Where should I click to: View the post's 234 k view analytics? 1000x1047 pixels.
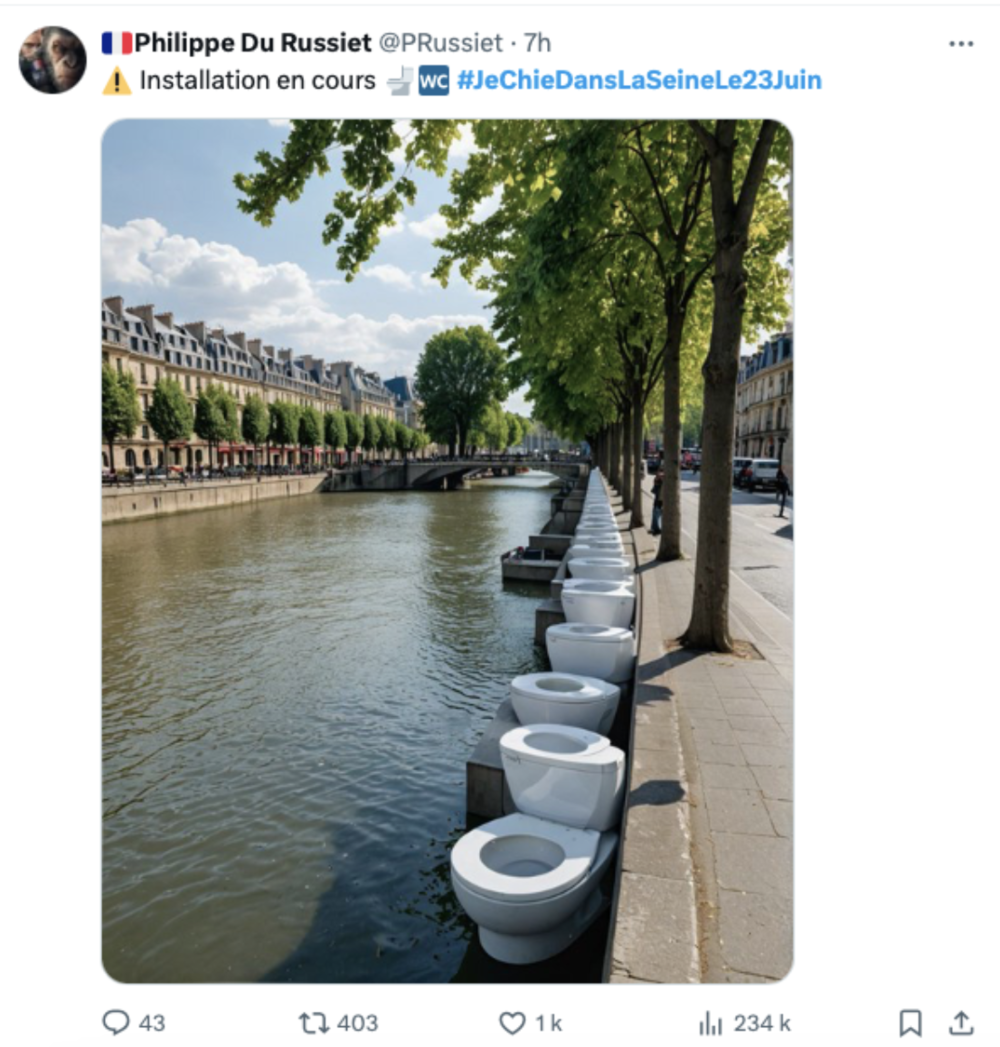click(x=711, y=1022)
